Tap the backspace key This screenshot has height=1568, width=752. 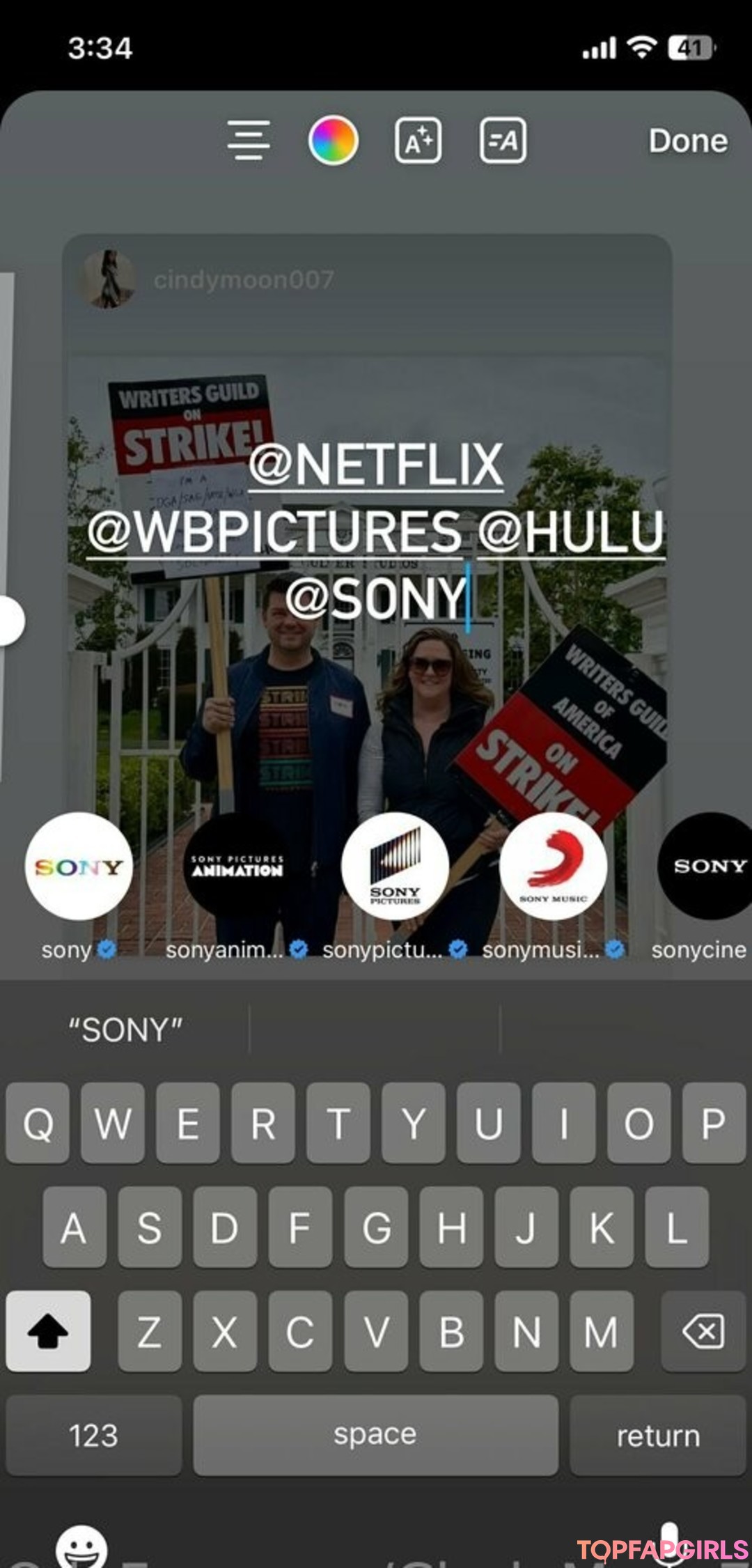click(x=703, y=1331)
